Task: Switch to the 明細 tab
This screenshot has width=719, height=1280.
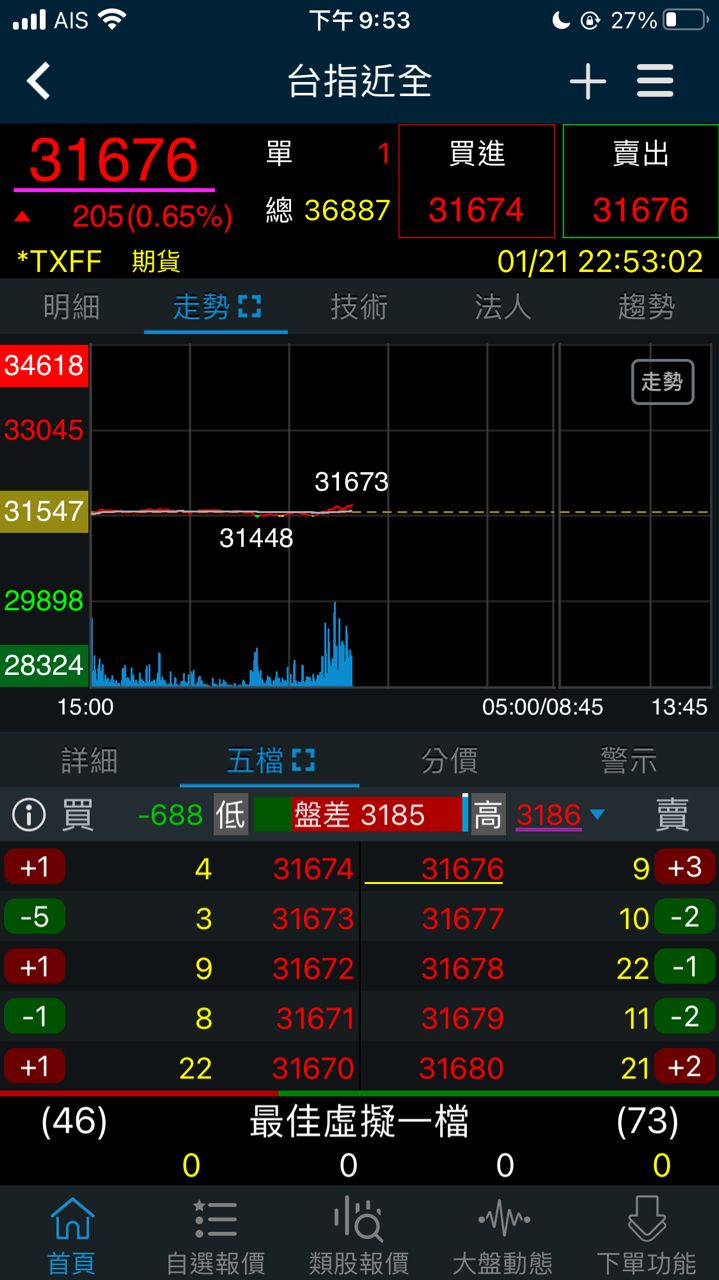Action: pos(72,307)
